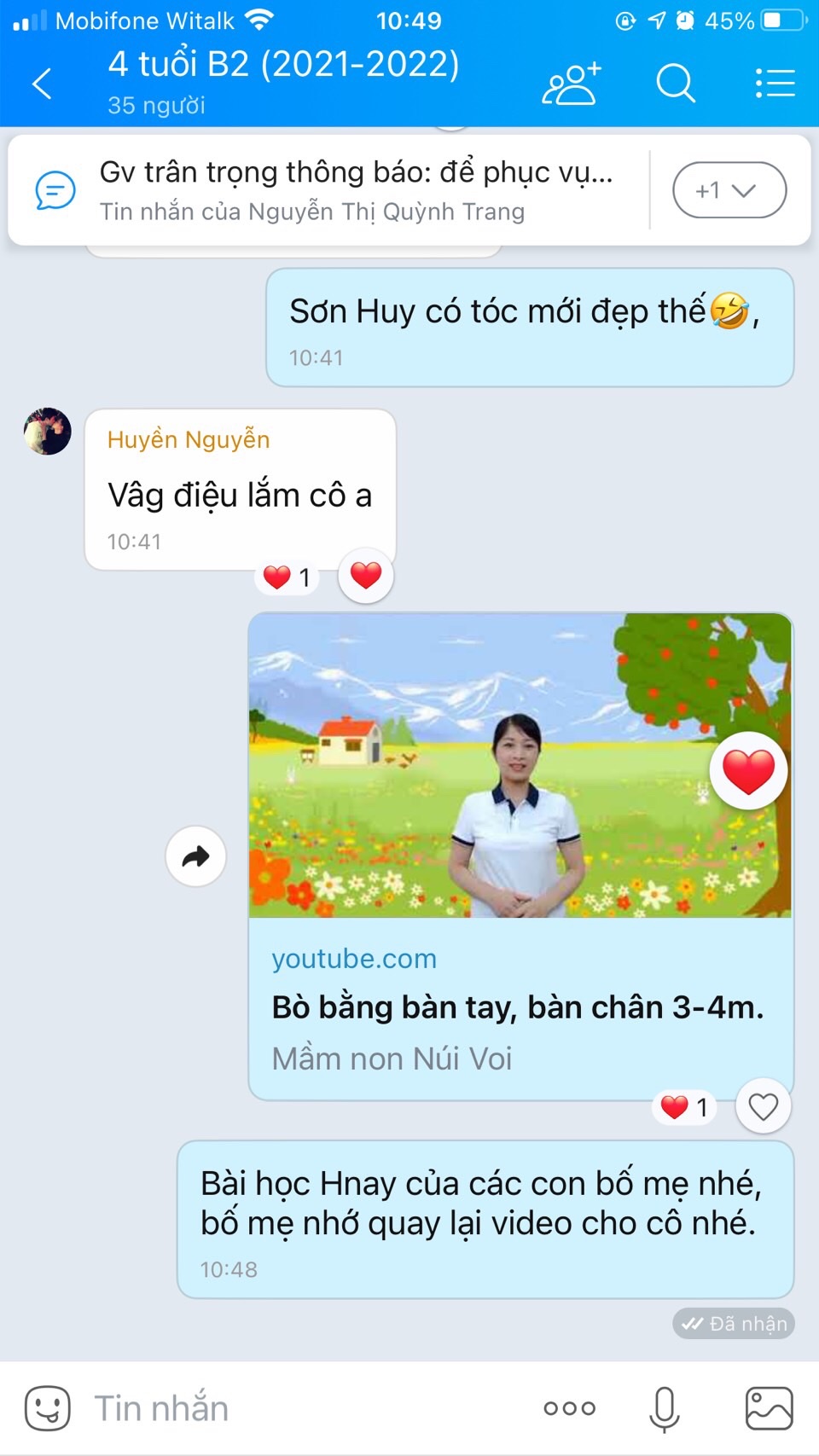Viewport: 819px width, 1456px height.
Task: React with heart to Huyền Nguyễn's message
Action: click(x=366, y=576)
